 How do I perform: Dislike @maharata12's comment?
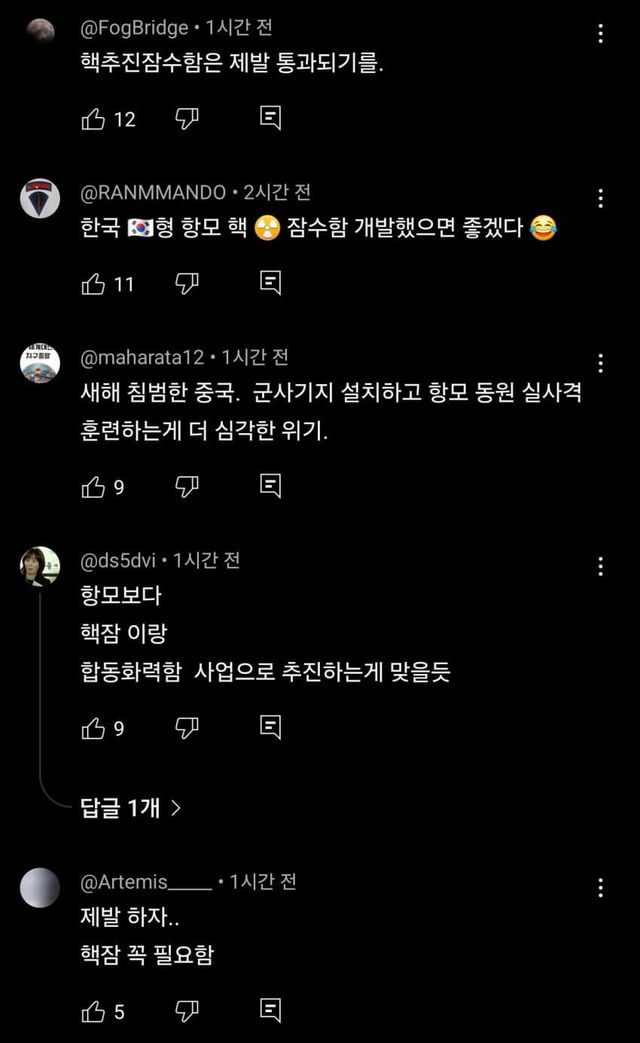tap(186, 487)
